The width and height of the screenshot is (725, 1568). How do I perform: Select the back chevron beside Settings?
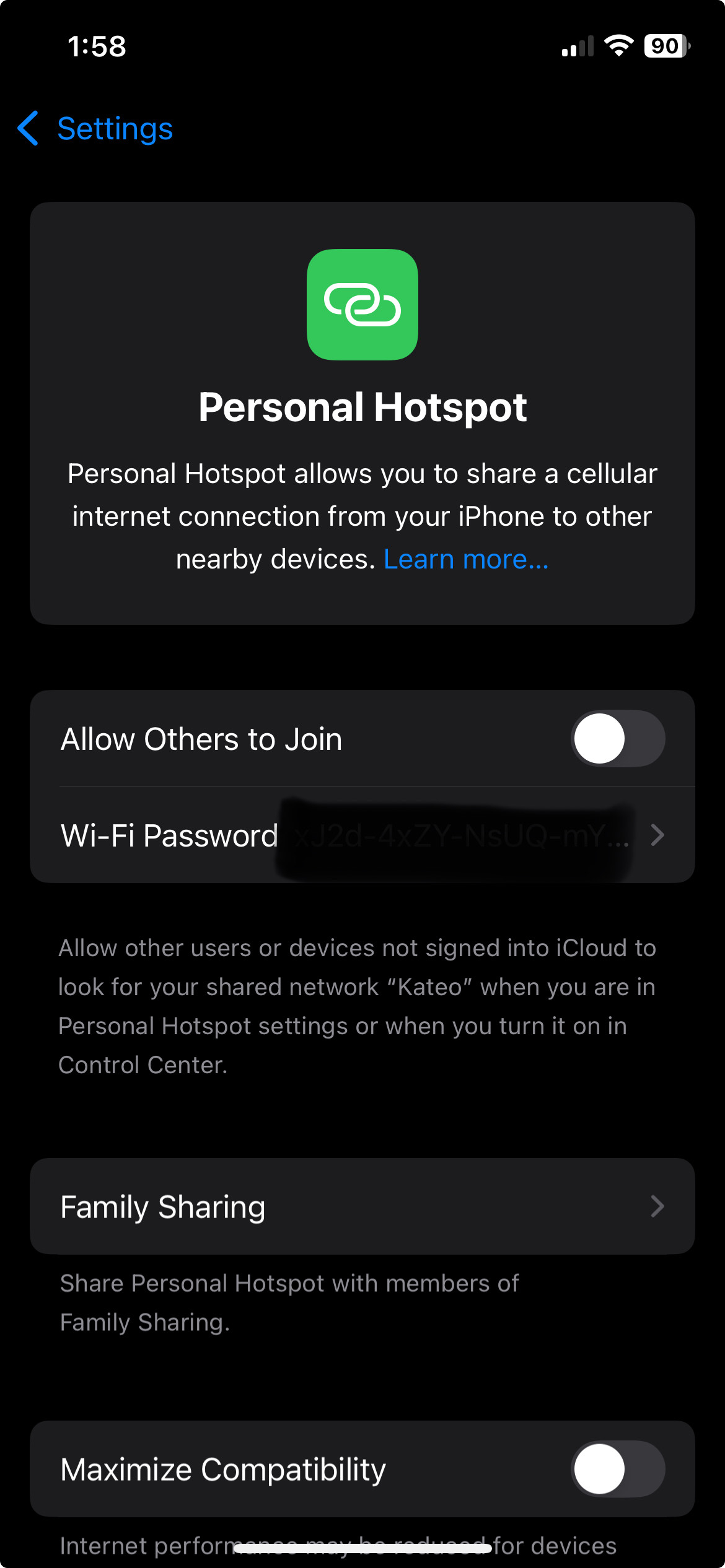tap(29, 129)
